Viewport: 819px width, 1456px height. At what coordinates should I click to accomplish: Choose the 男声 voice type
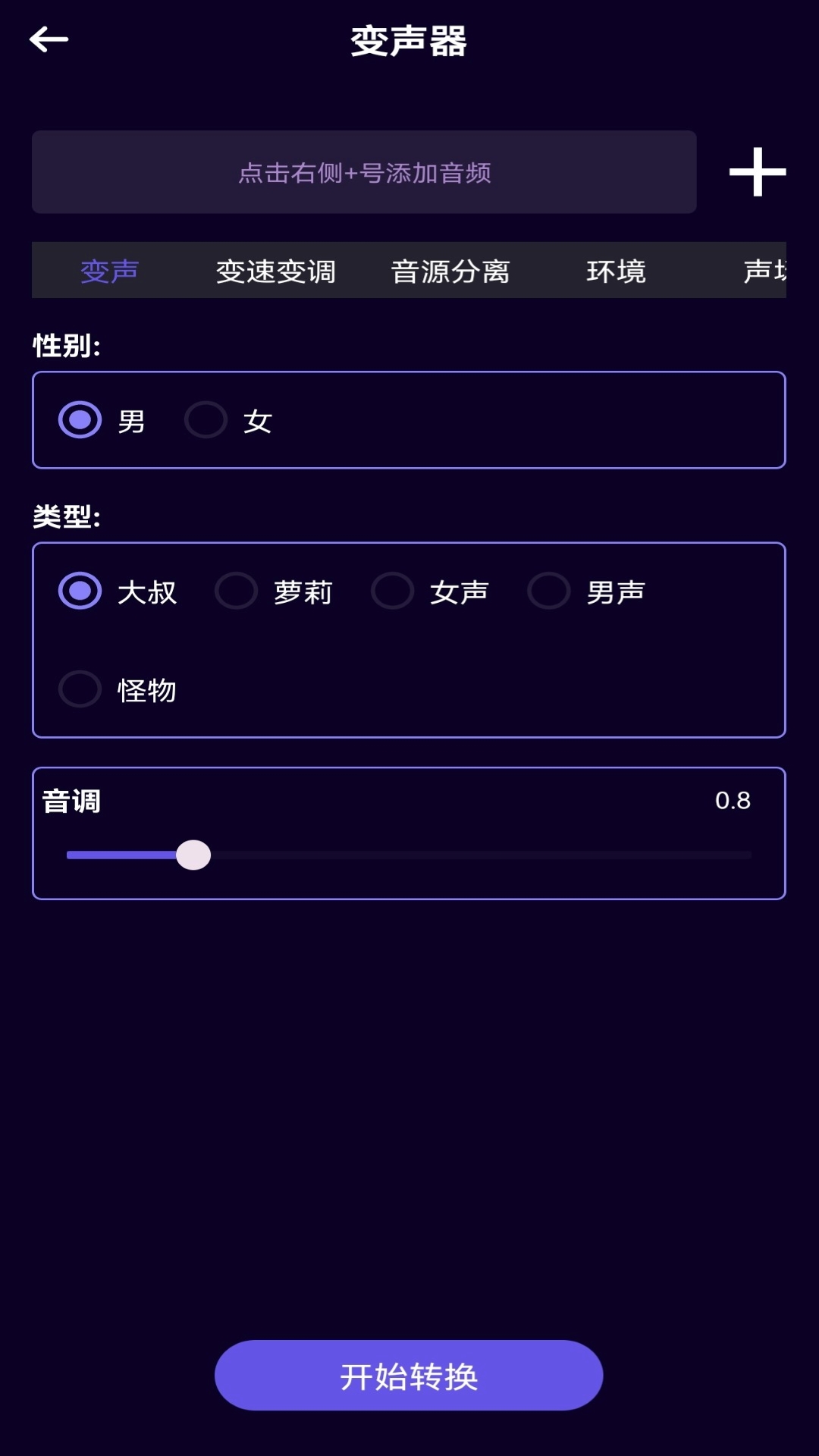point(548,591)
